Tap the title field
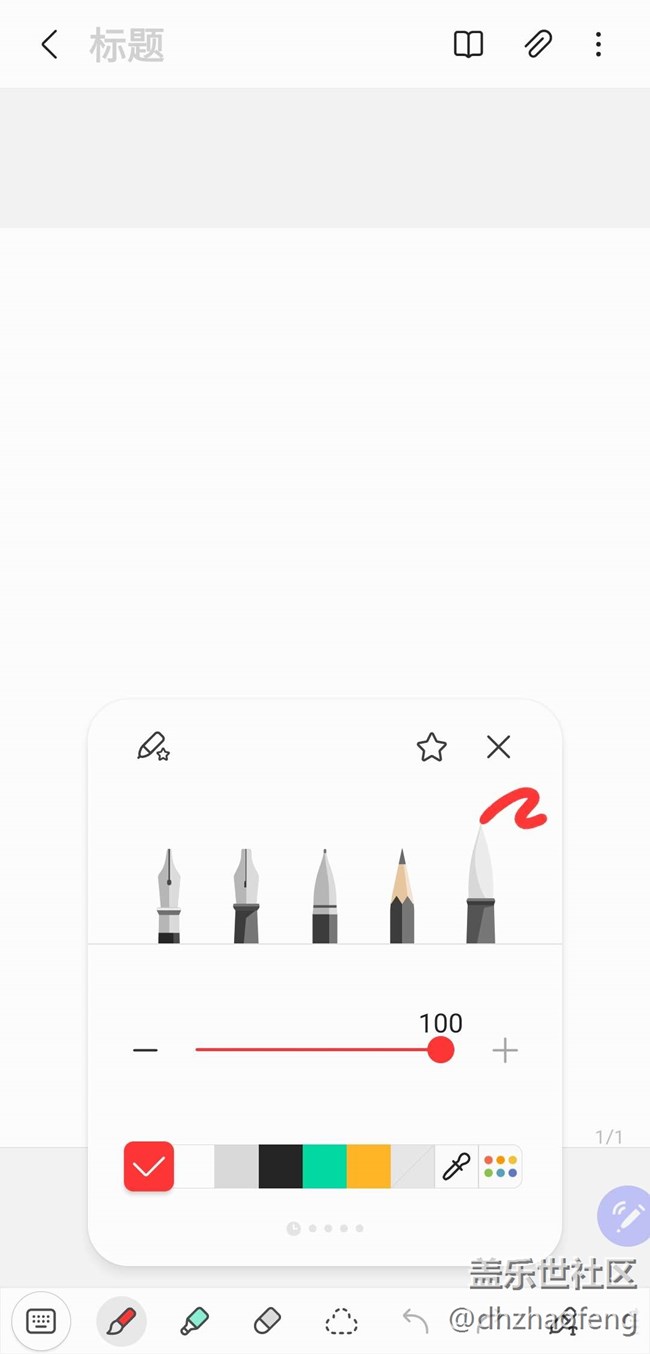Viewport: 650px width, 1354px height. pyautogui.click(x=127, y=45)
